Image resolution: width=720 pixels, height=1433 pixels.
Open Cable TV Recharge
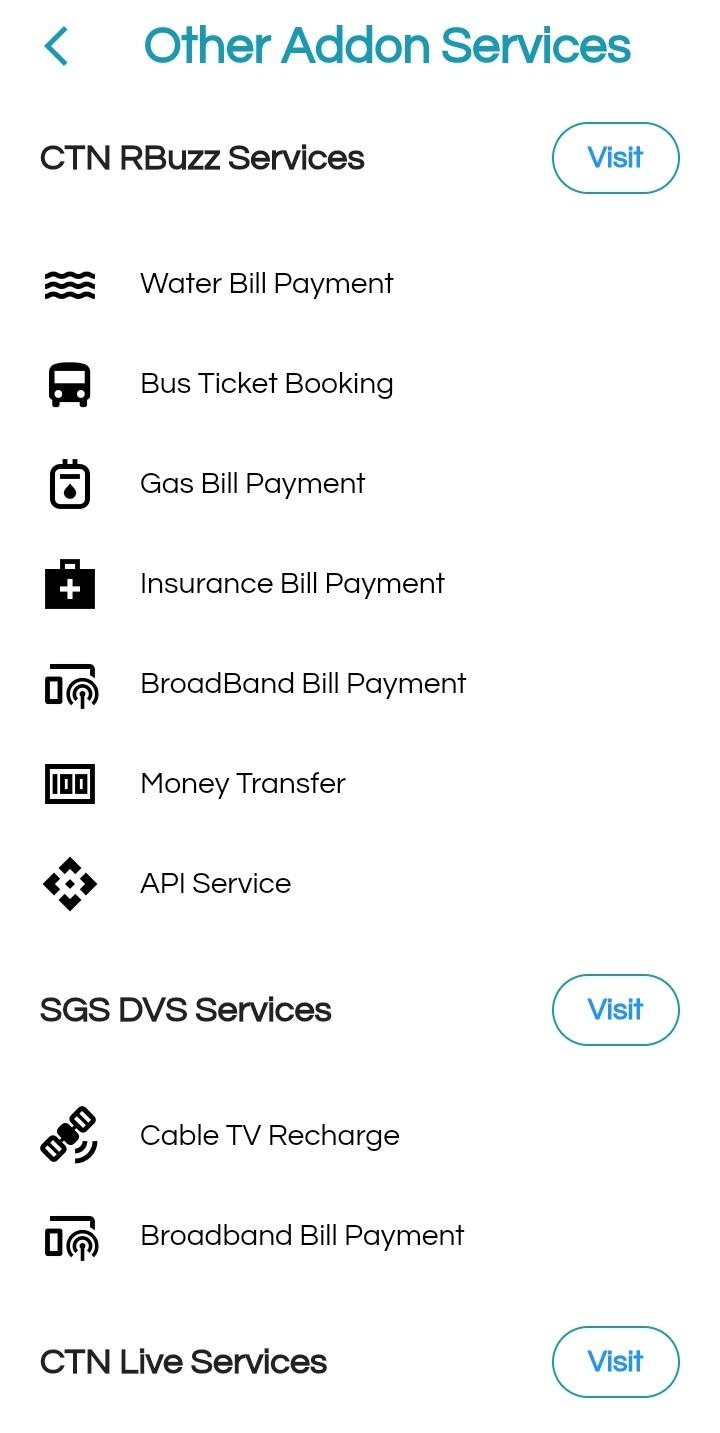[360, 1136]
